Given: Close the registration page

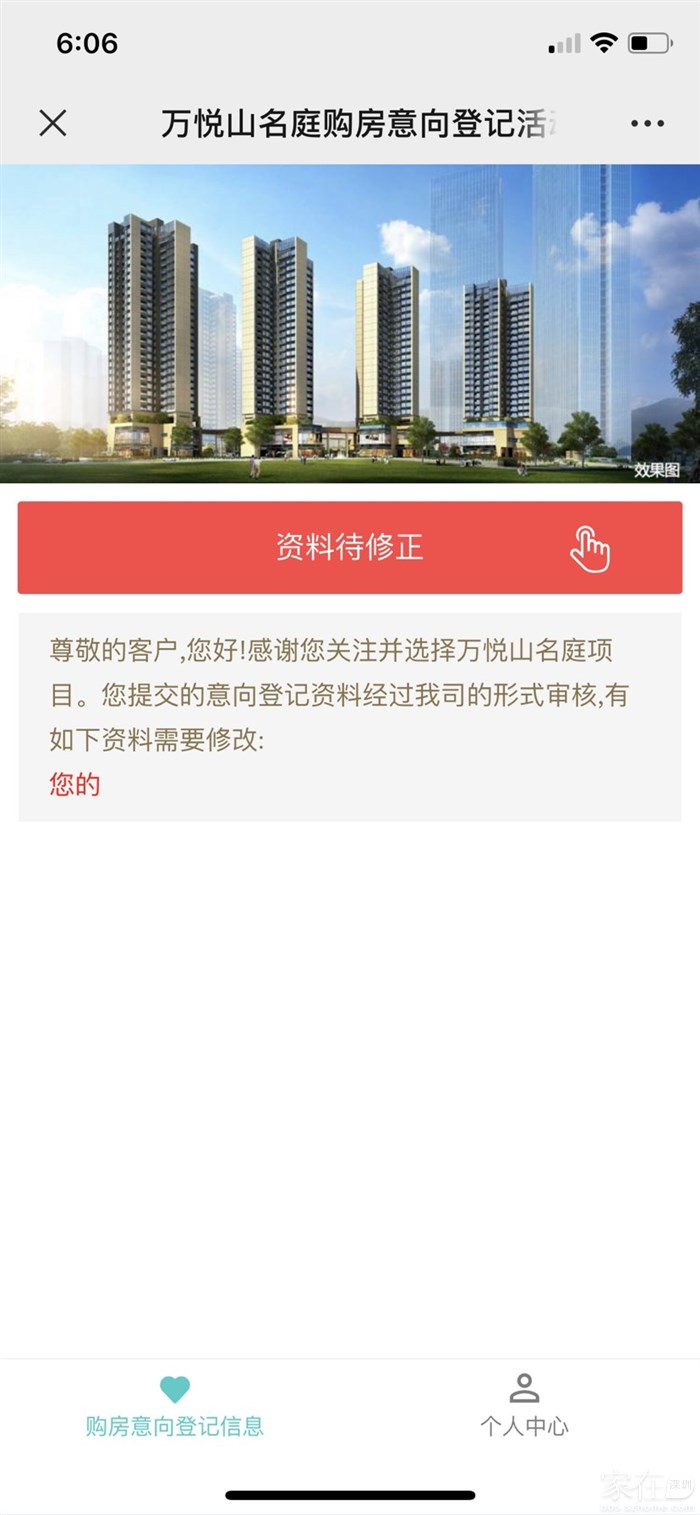Looking at the screenshot, I should [52, 123].
